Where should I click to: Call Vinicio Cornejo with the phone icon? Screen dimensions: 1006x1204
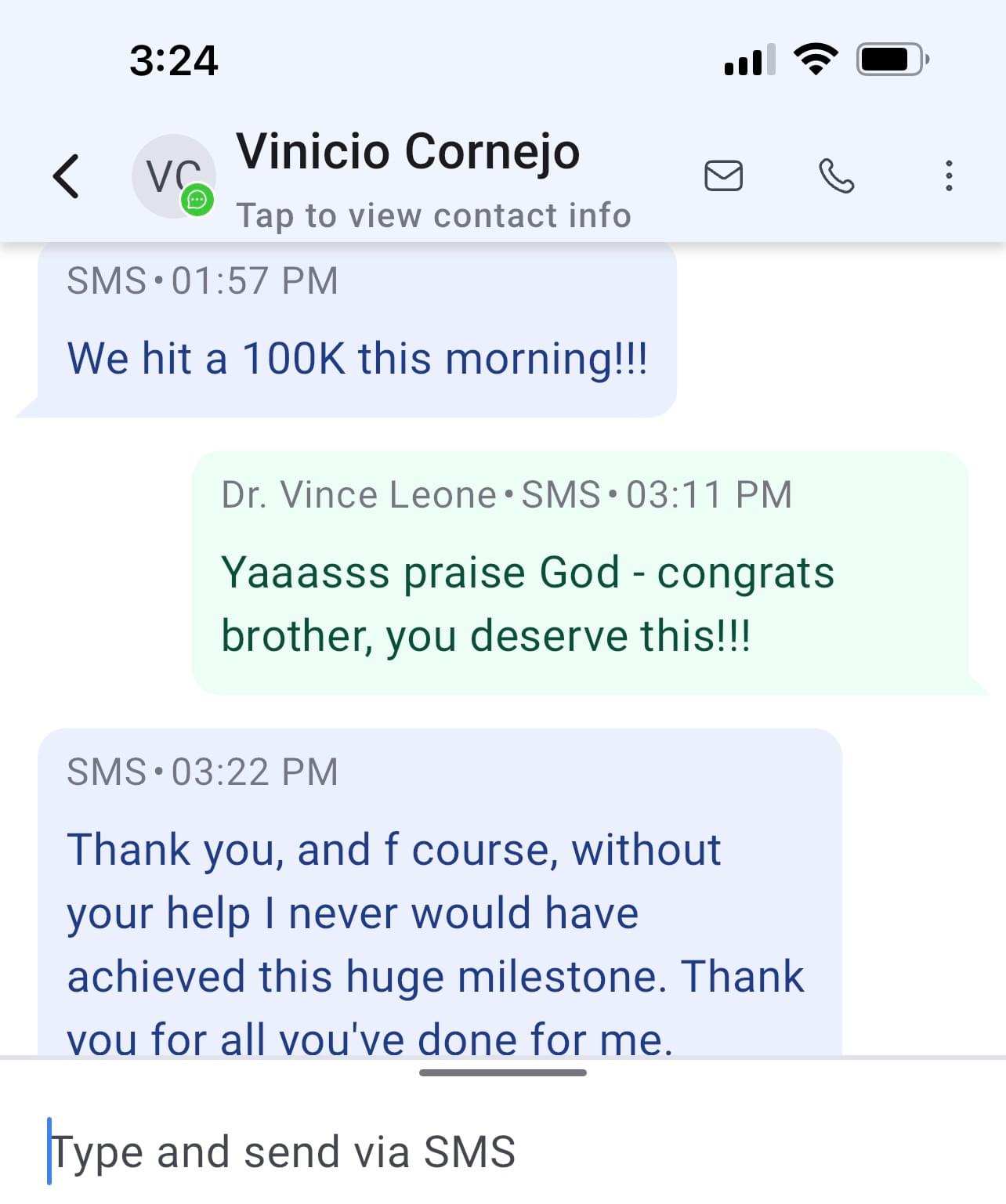[x=836, y=175]
